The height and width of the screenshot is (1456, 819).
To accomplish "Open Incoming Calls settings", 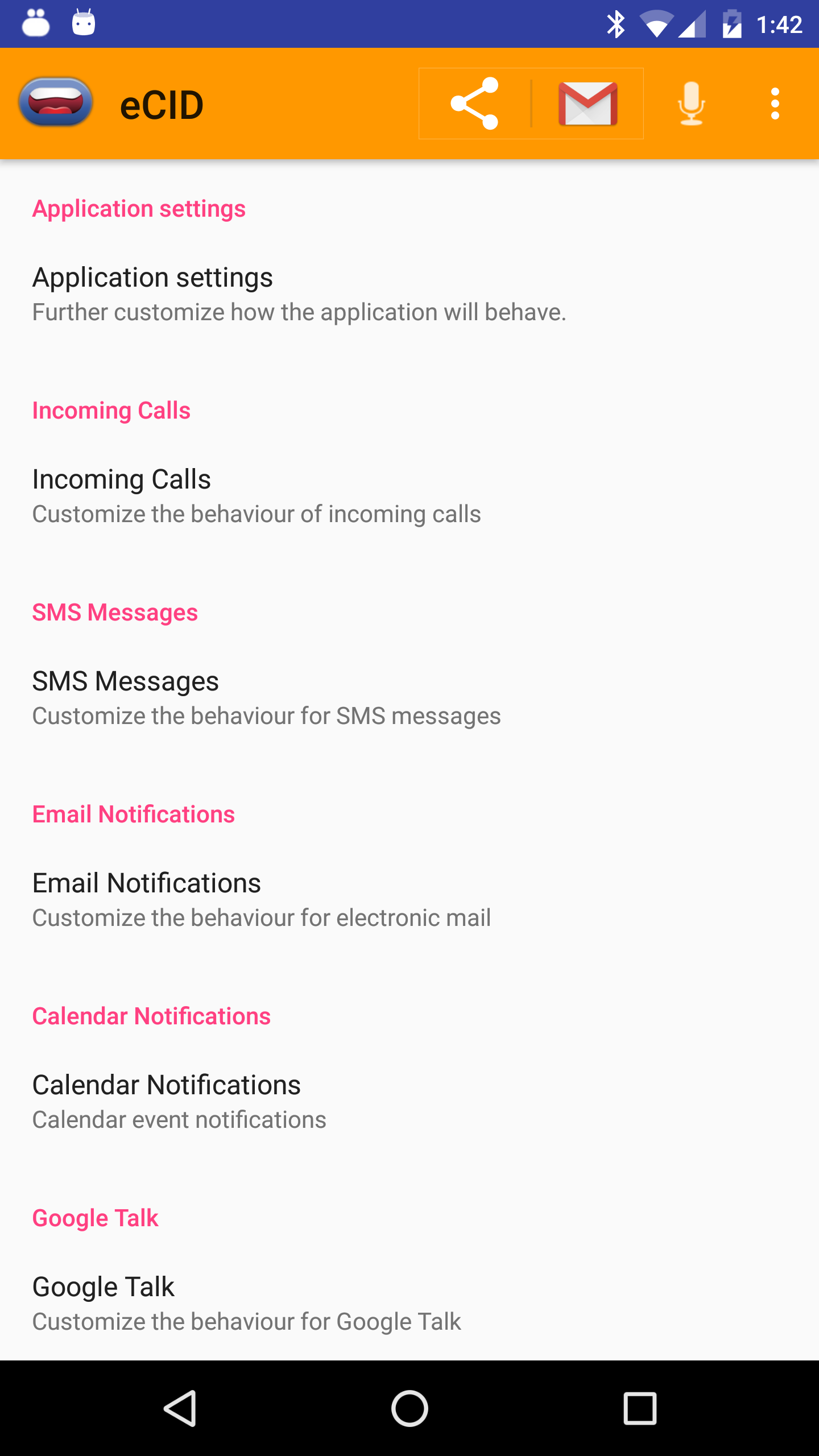I will pos(409,497).
